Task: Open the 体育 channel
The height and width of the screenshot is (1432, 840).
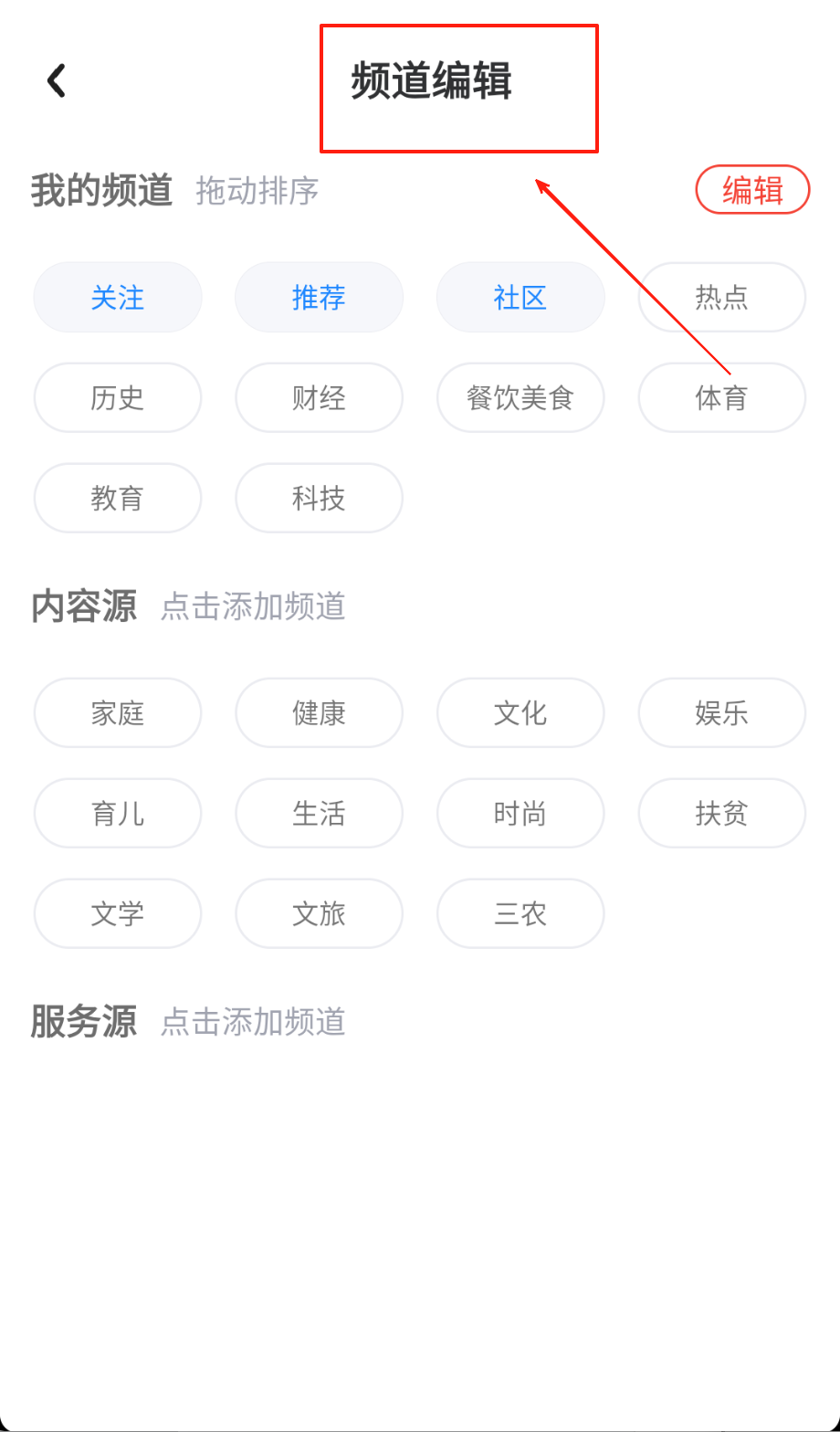Action: 721,398
